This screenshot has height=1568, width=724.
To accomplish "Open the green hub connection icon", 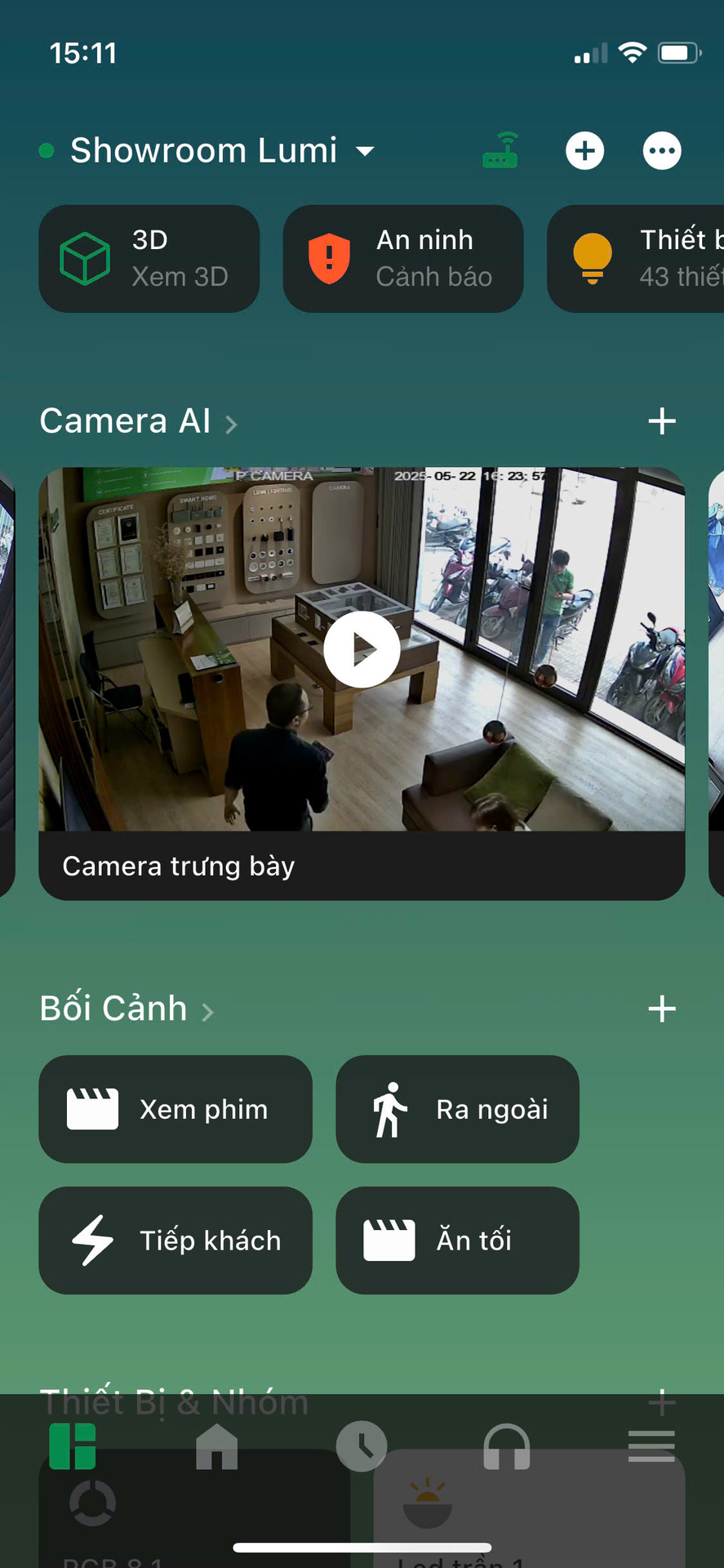I will (501, 151).
